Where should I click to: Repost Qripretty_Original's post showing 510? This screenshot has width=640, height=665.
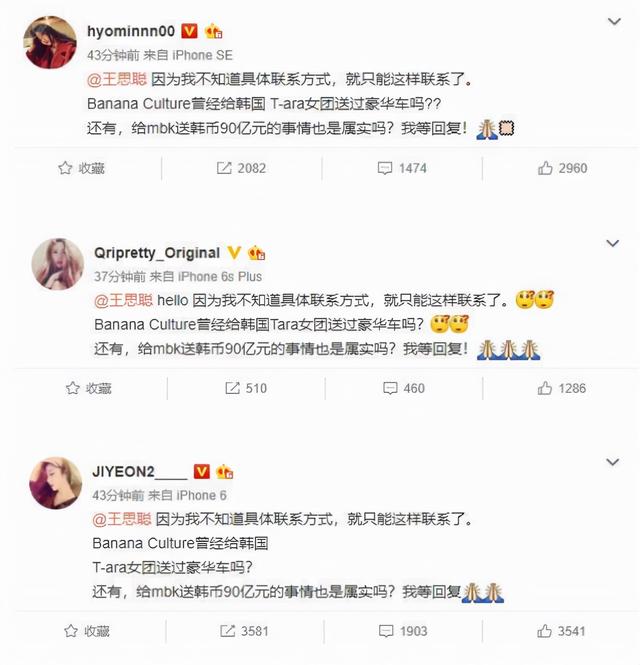coord(246,388)
